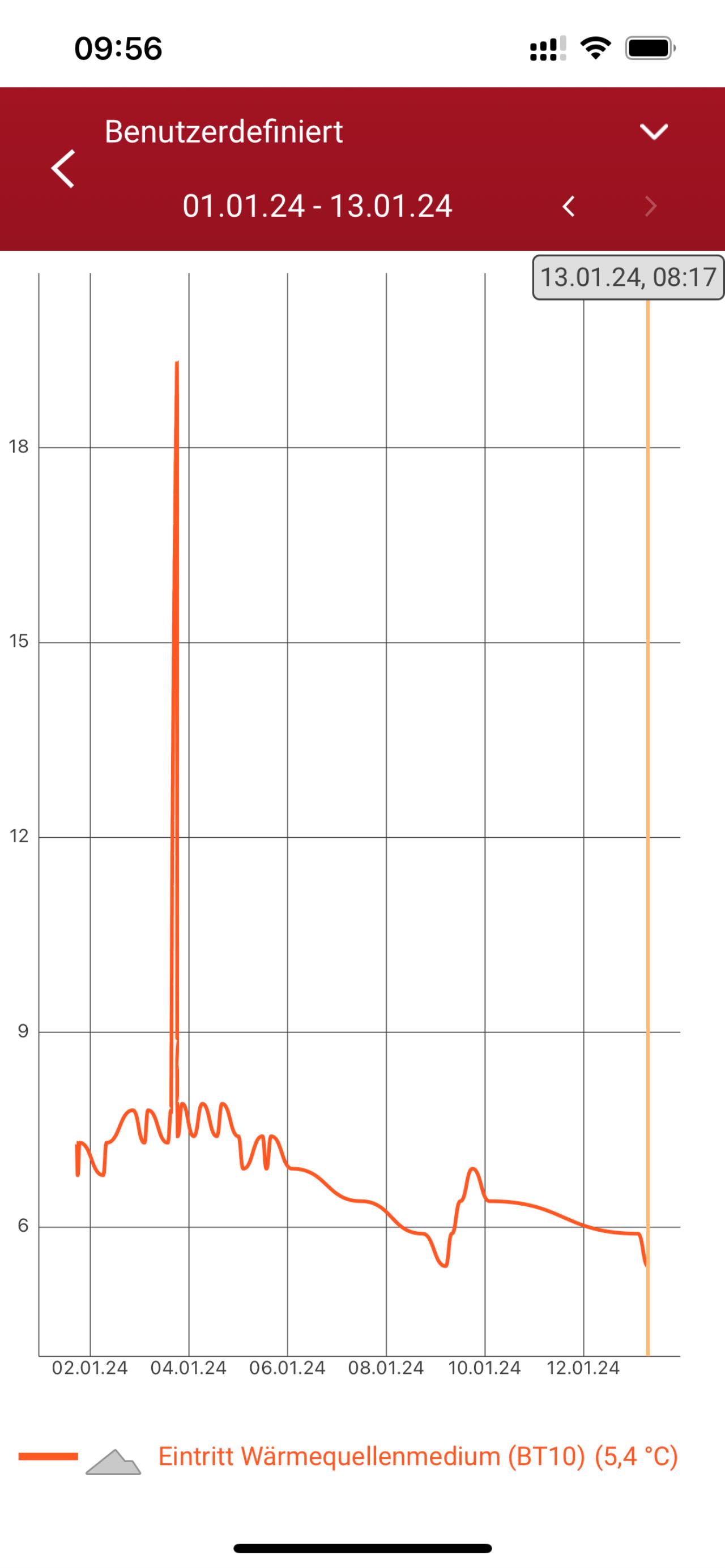Tap the gray chart-type icon in legend
The width and height of the screenshot is (725, 1568).
pos(113,1462)
